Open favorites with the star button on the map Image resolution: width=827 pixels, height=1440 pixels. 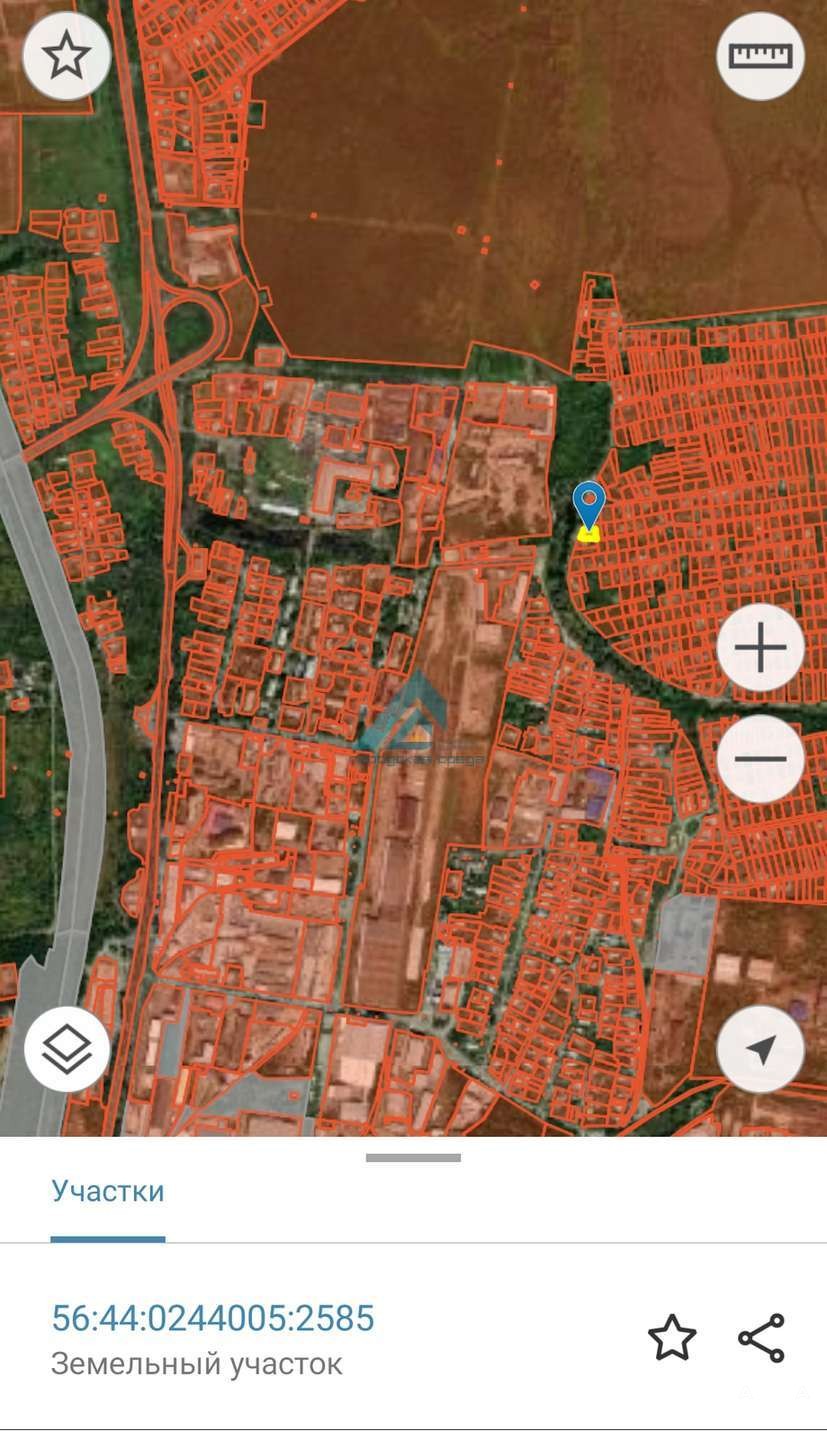[67, 56]
